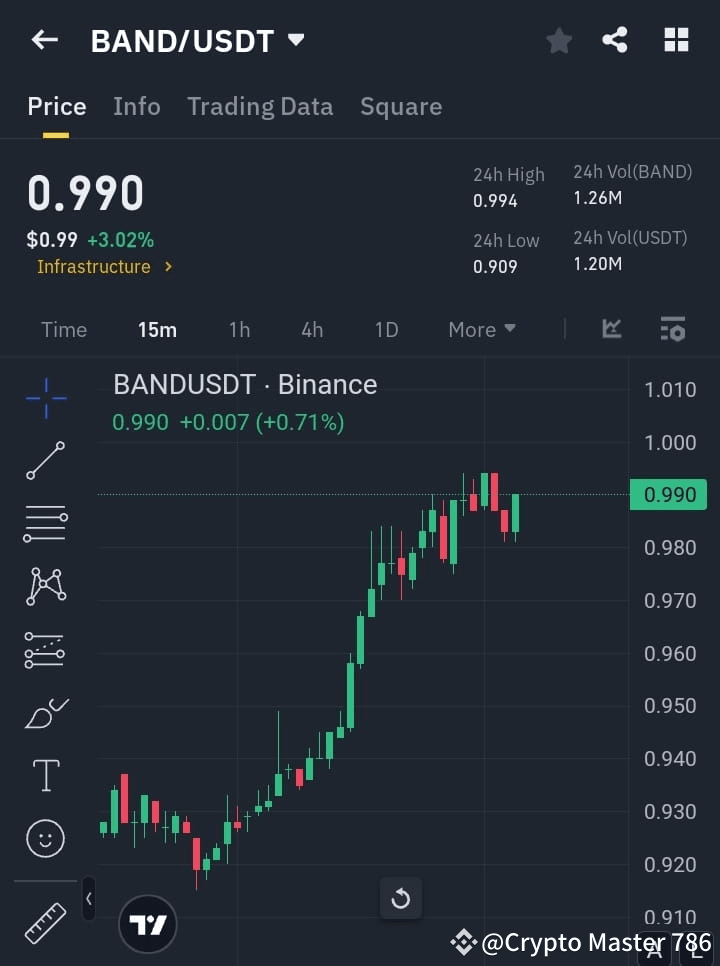Select the XABCD pattern tool
This screenshot has width=720, height=966.
pyautogui.click(x=45, y=587)
